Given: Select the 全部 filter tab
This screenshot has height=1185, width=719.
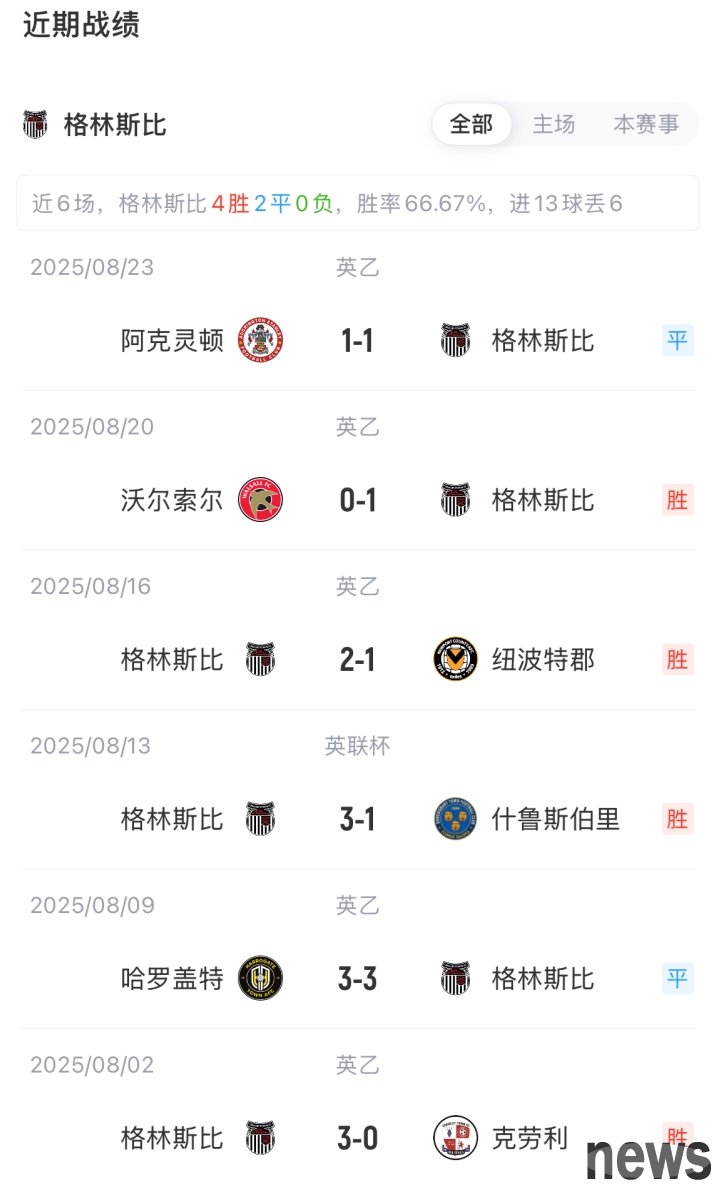Looking at the screenshot, I should pos(471,124).
